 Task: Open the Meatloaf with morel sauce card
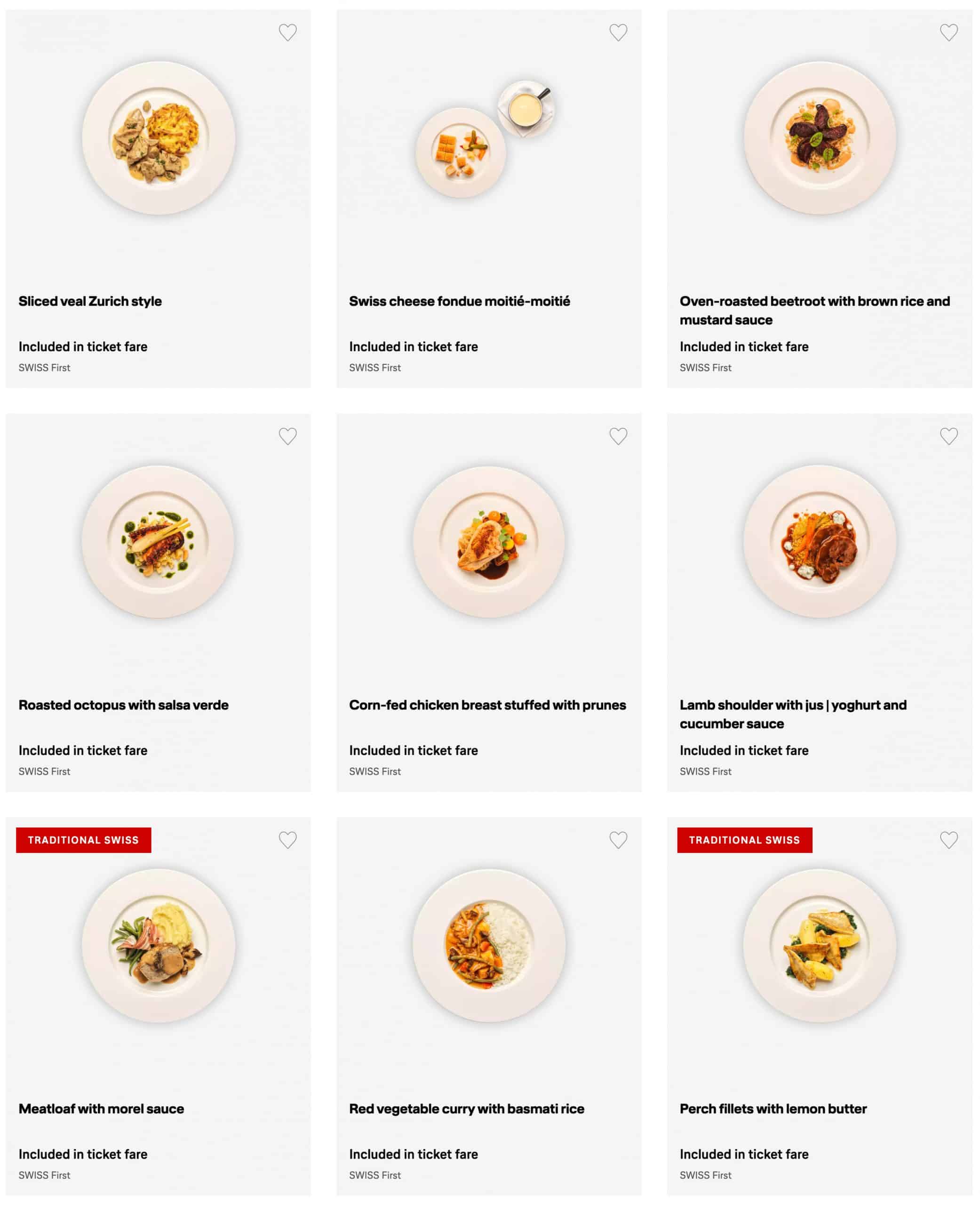pos(101,1109)
